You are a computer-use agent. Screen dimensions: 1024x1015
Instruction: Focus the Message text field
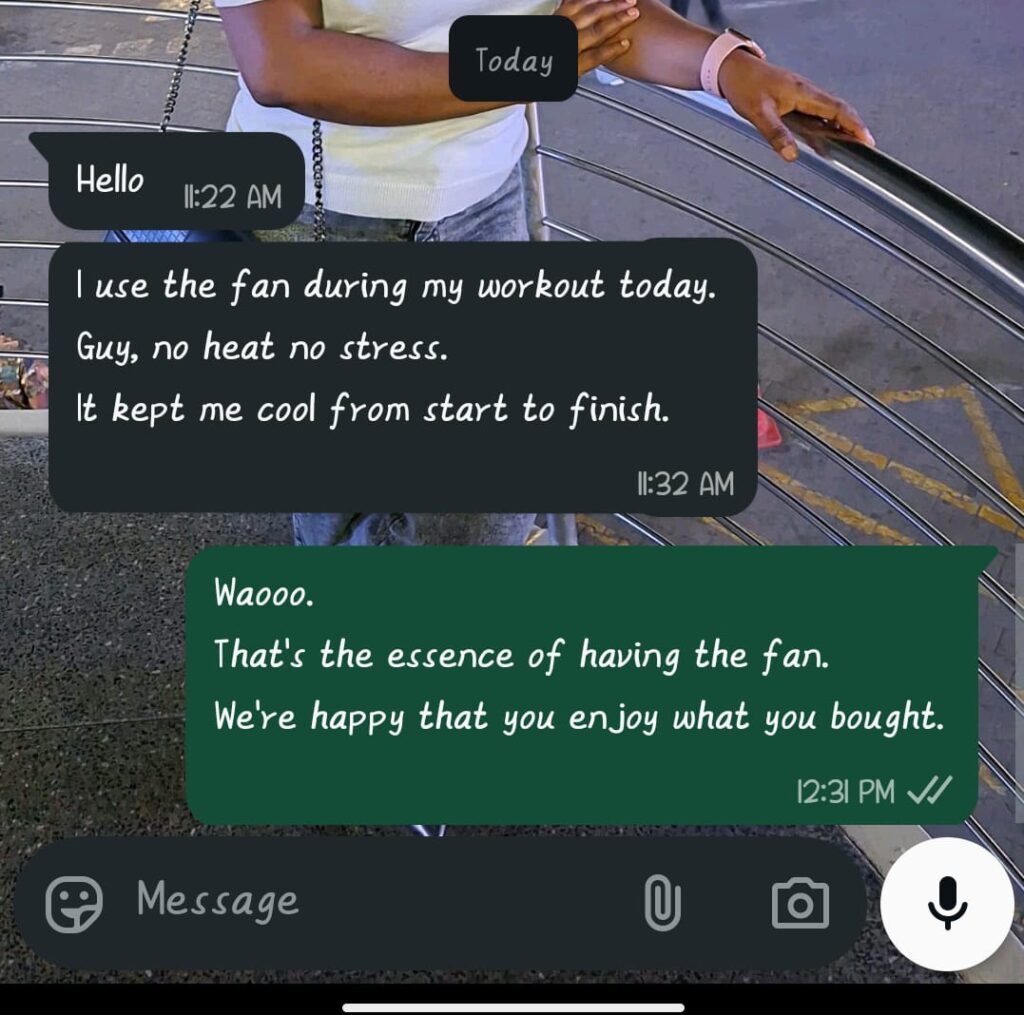click(x=380, y=902)
